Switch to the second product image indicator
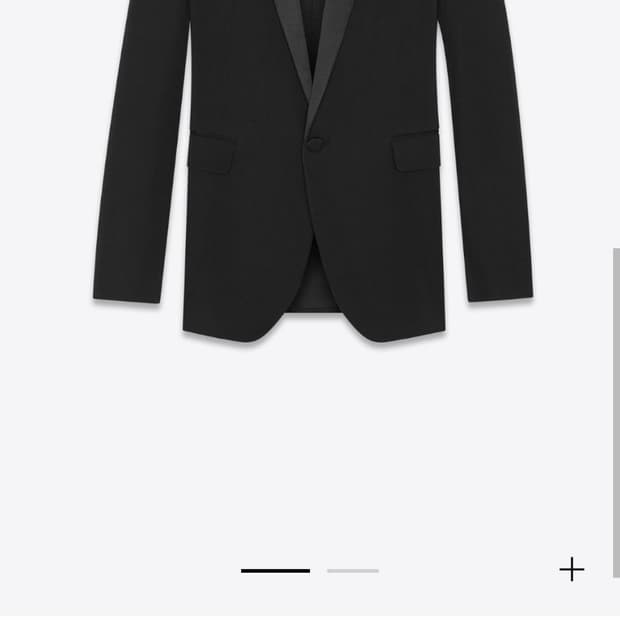This screenshot has width=620, height=620. 353,571
